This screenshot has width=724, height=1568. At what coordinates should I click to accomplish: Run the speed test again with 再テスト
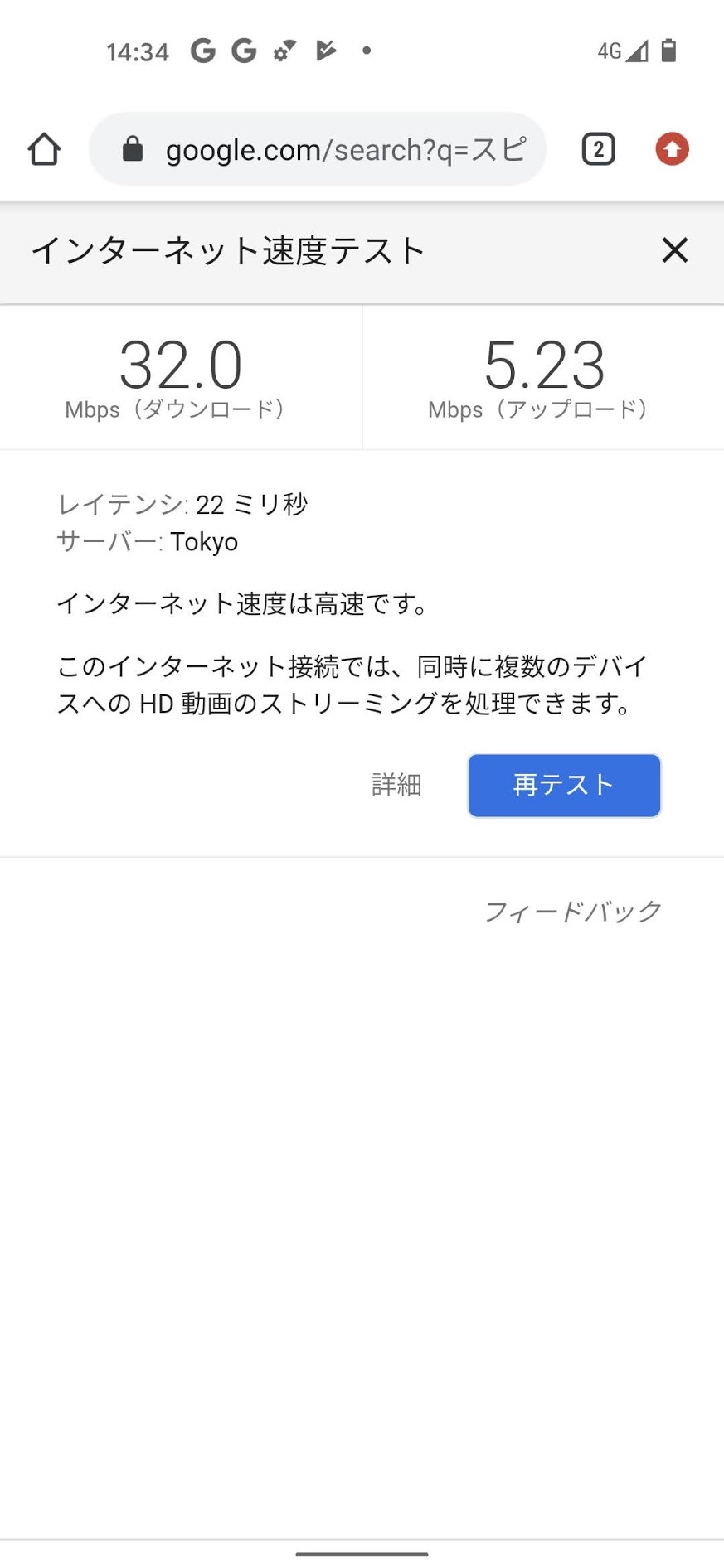tap(564, 785)
